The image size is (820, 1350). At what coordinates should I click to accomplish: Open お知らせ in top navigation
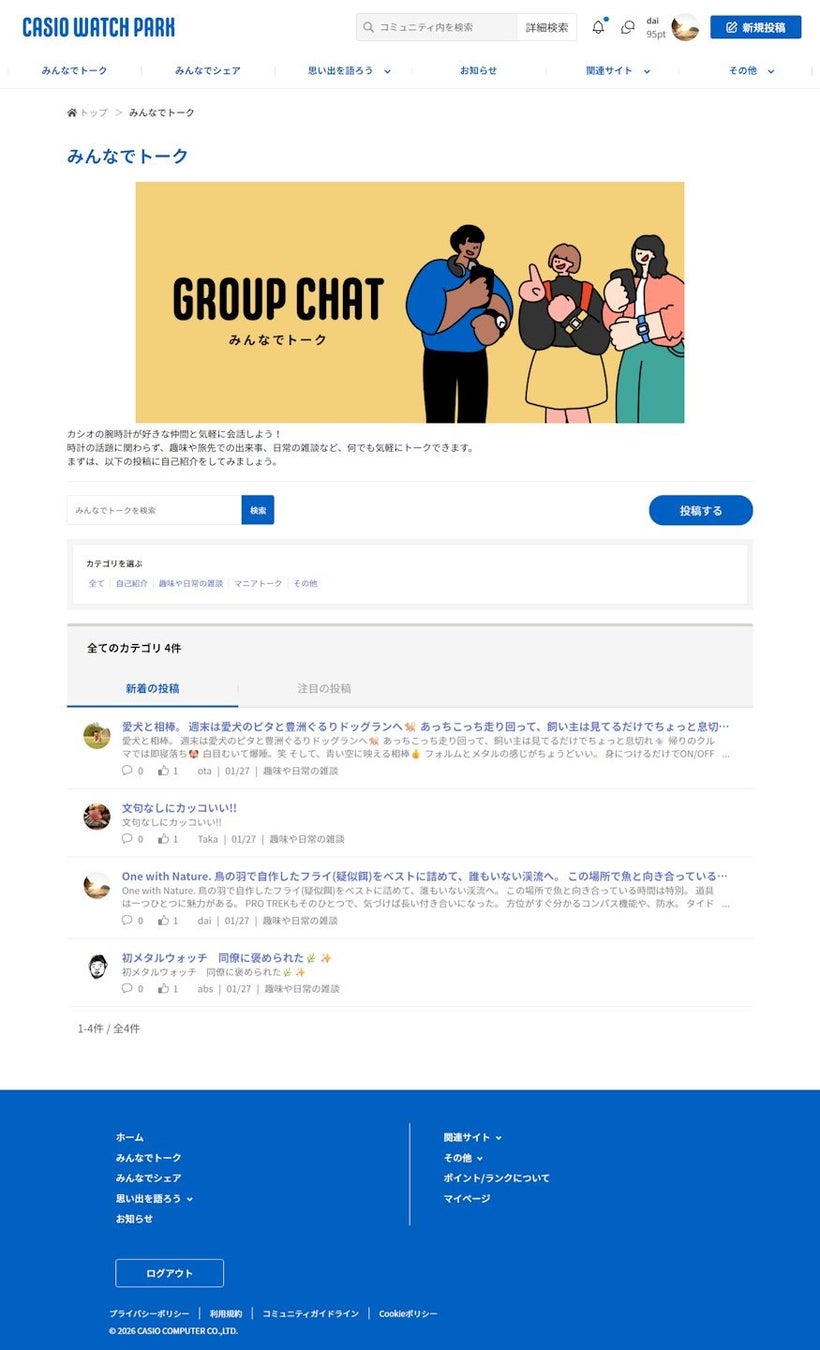478,71
